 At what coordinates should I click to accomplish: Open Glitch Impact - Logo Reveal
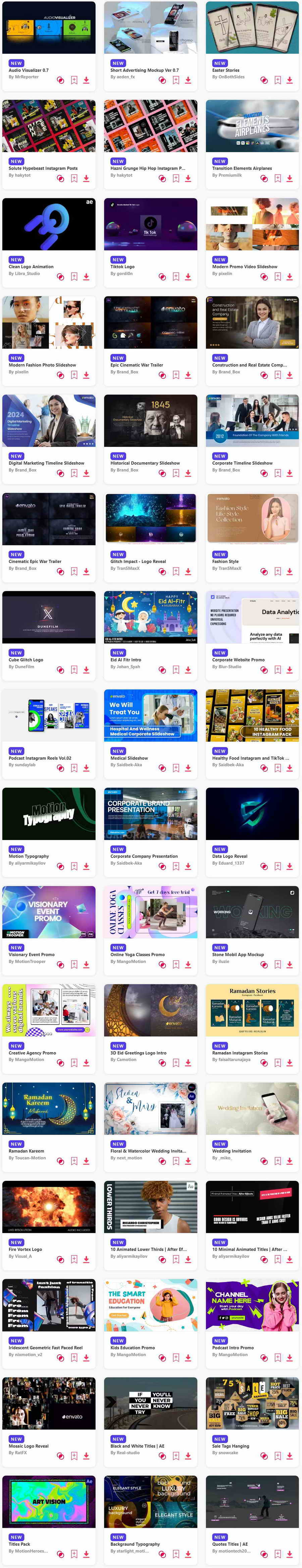pyautogui.click(x=150, y=519)
